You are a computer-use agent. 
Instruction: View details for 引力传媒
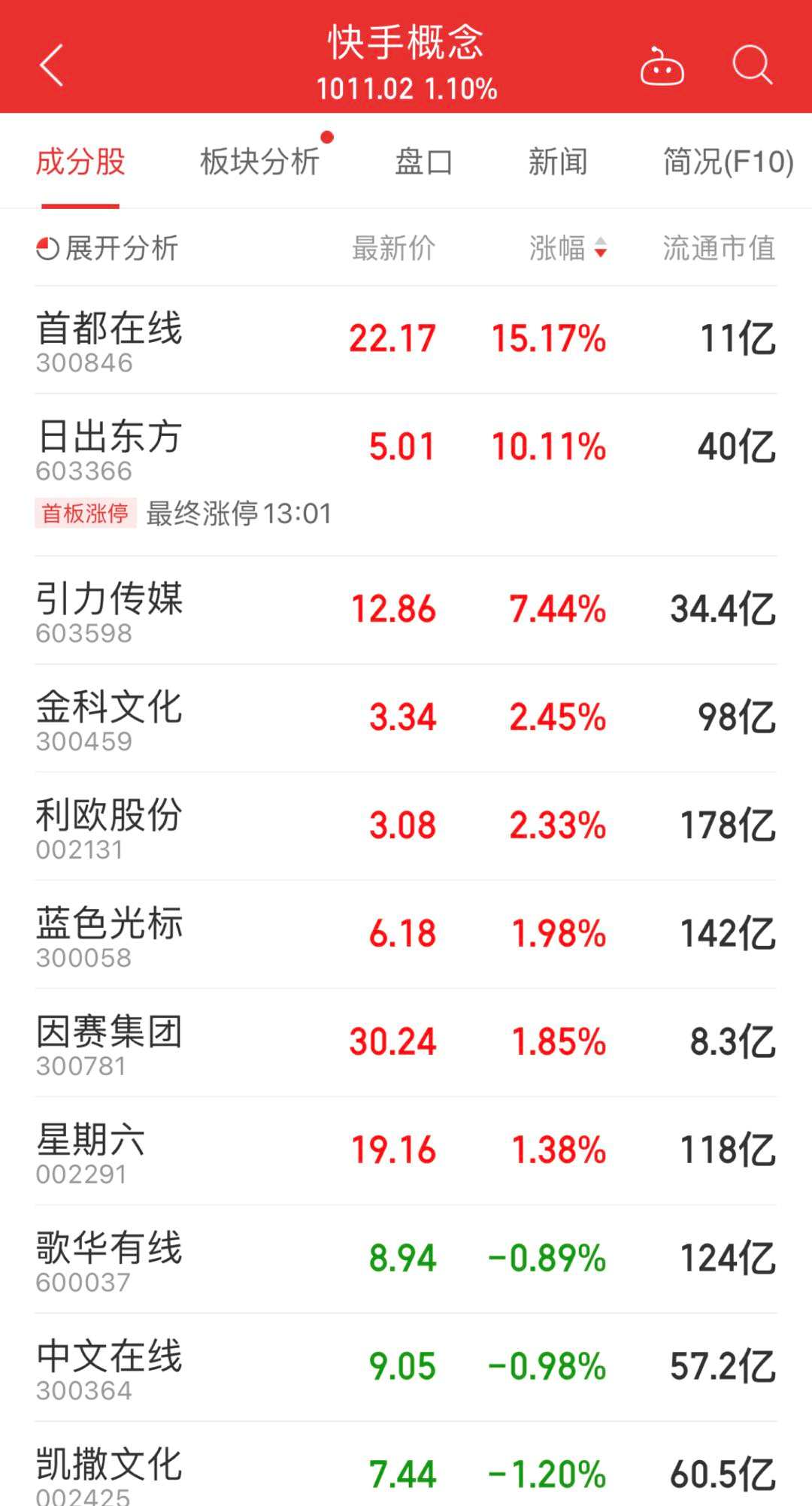[x=406, y=611]
